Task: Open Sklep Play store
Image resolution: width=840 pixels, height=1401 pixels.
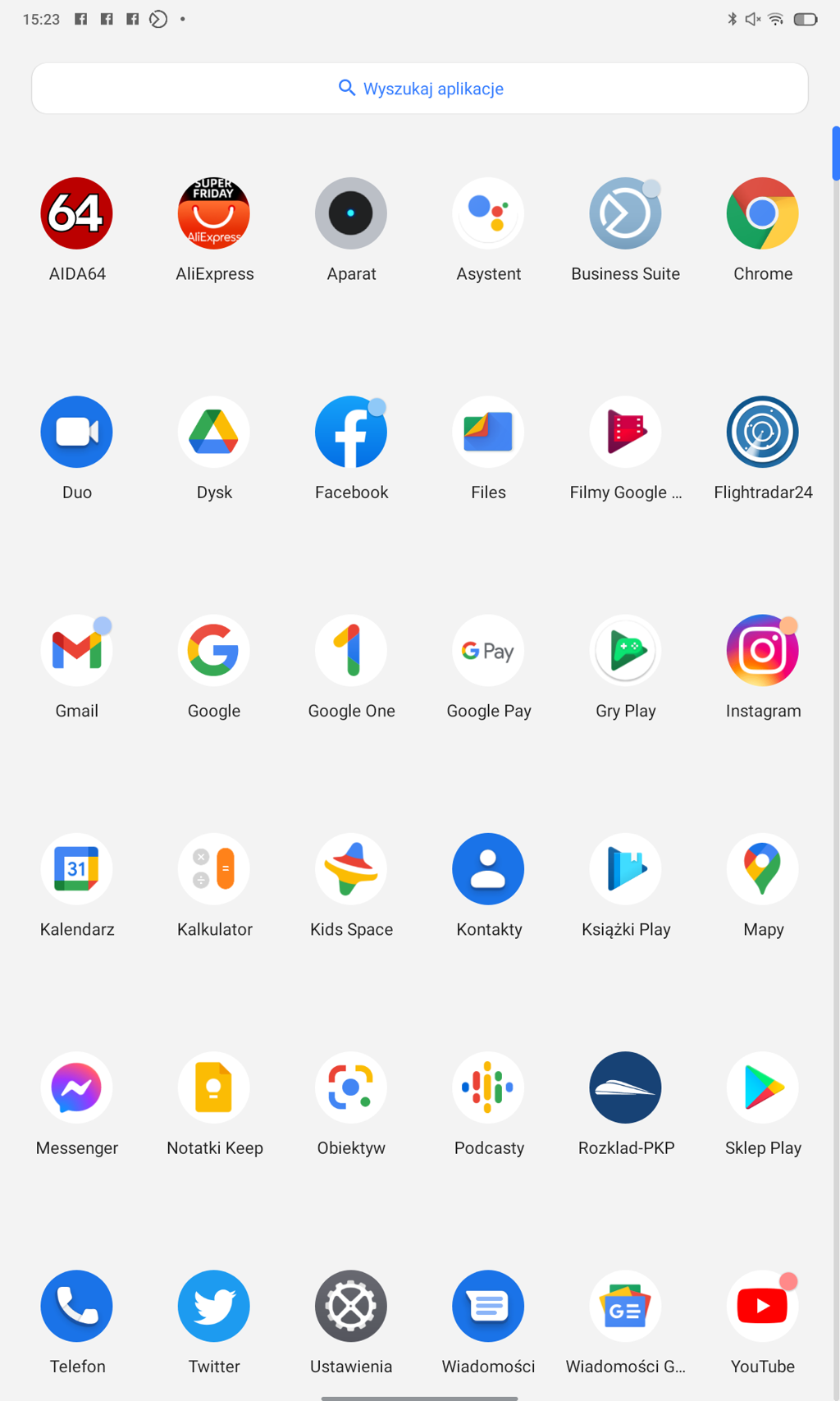Action: [762, 1087]
